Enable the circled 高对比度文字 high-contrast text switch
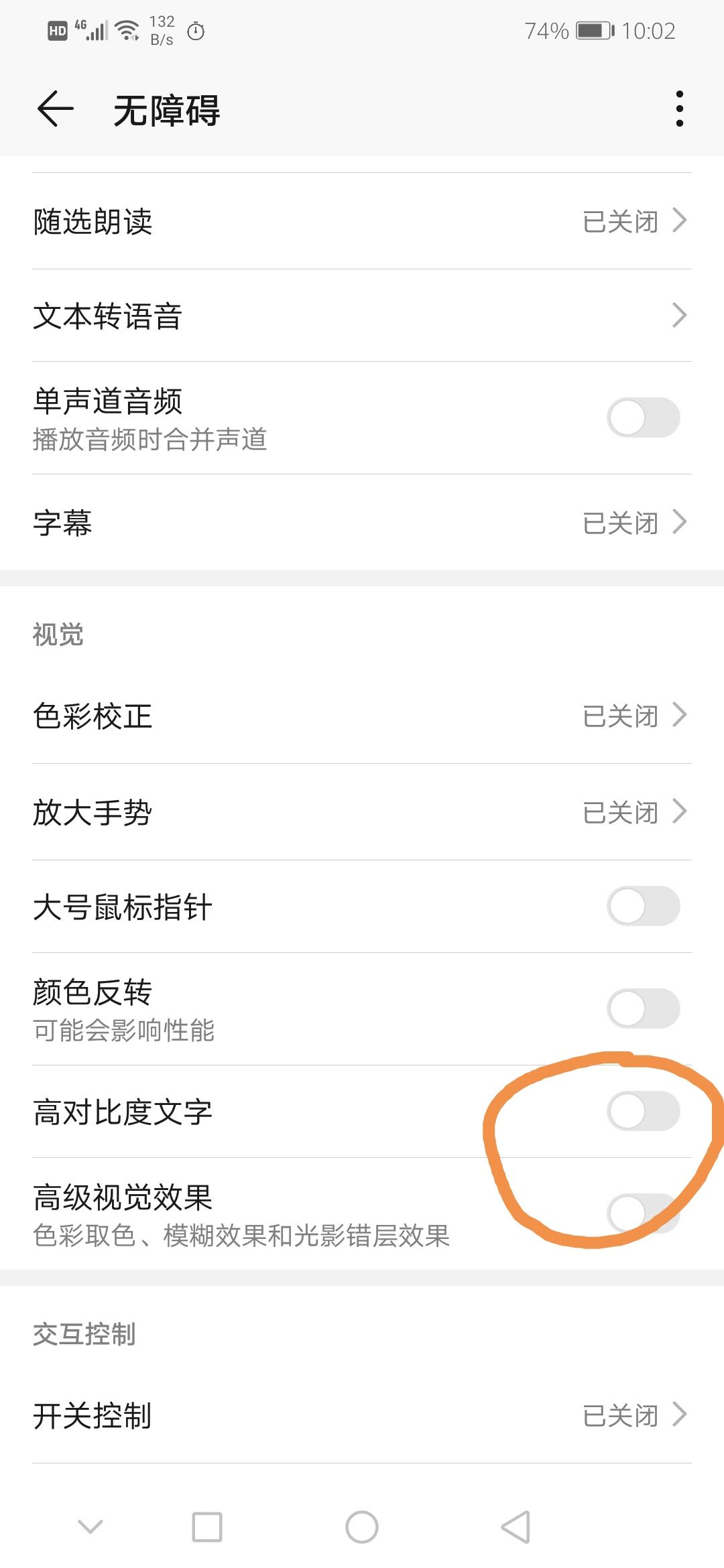This screenshot has height=1568, width=724. coord(642,1110)
